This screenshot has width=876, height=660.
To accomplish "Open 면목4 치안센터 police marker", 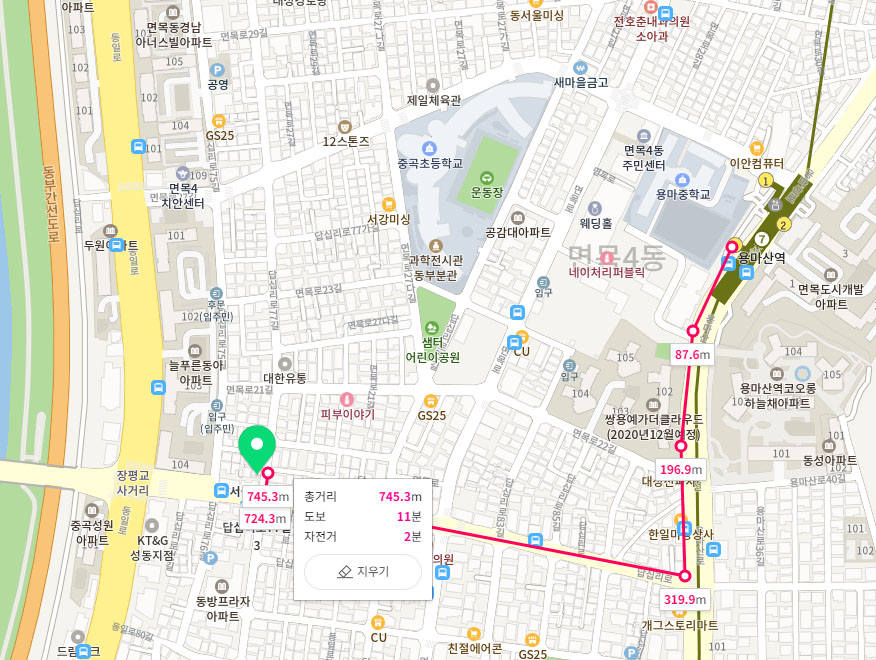I will [182, 173].
